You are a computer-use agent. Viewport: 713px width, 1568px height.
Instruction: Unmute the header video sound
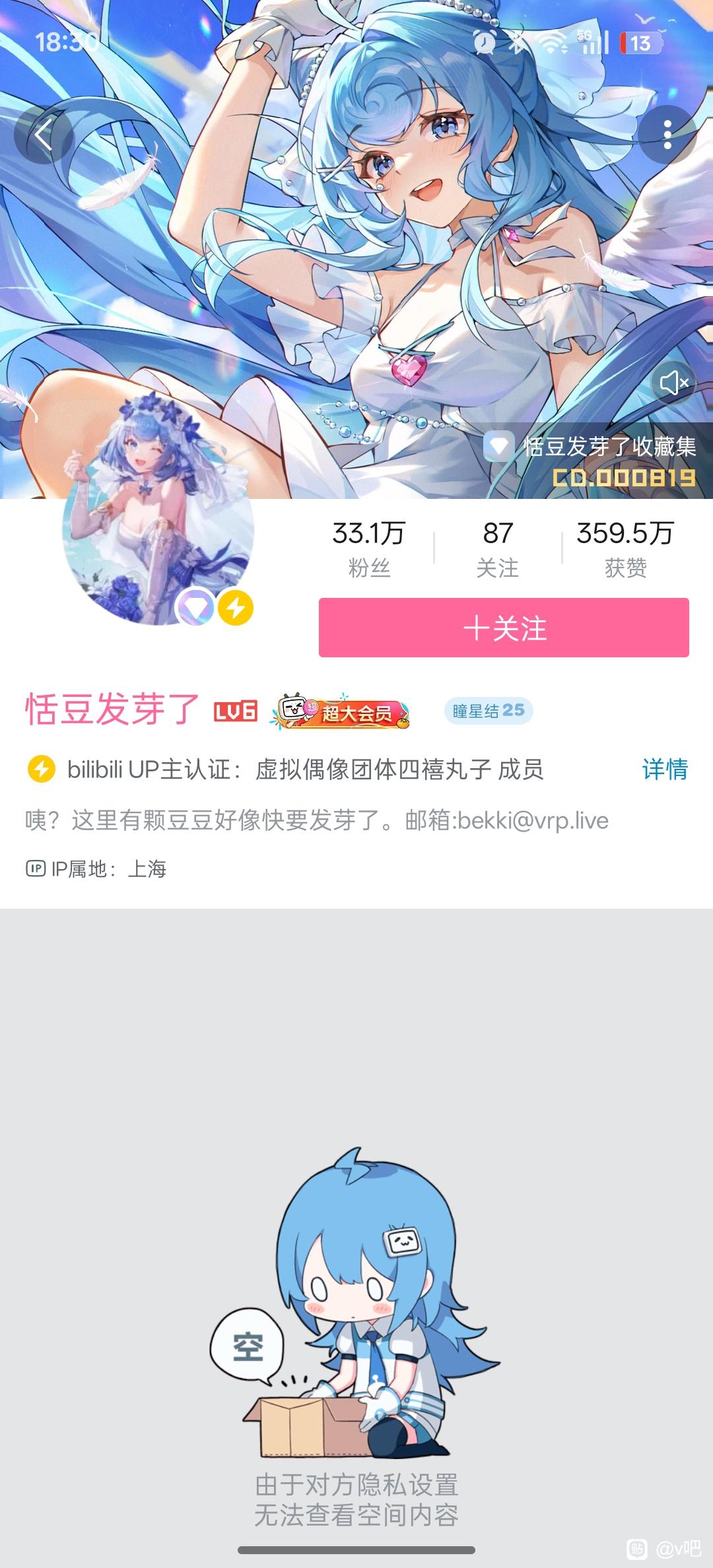673,382
